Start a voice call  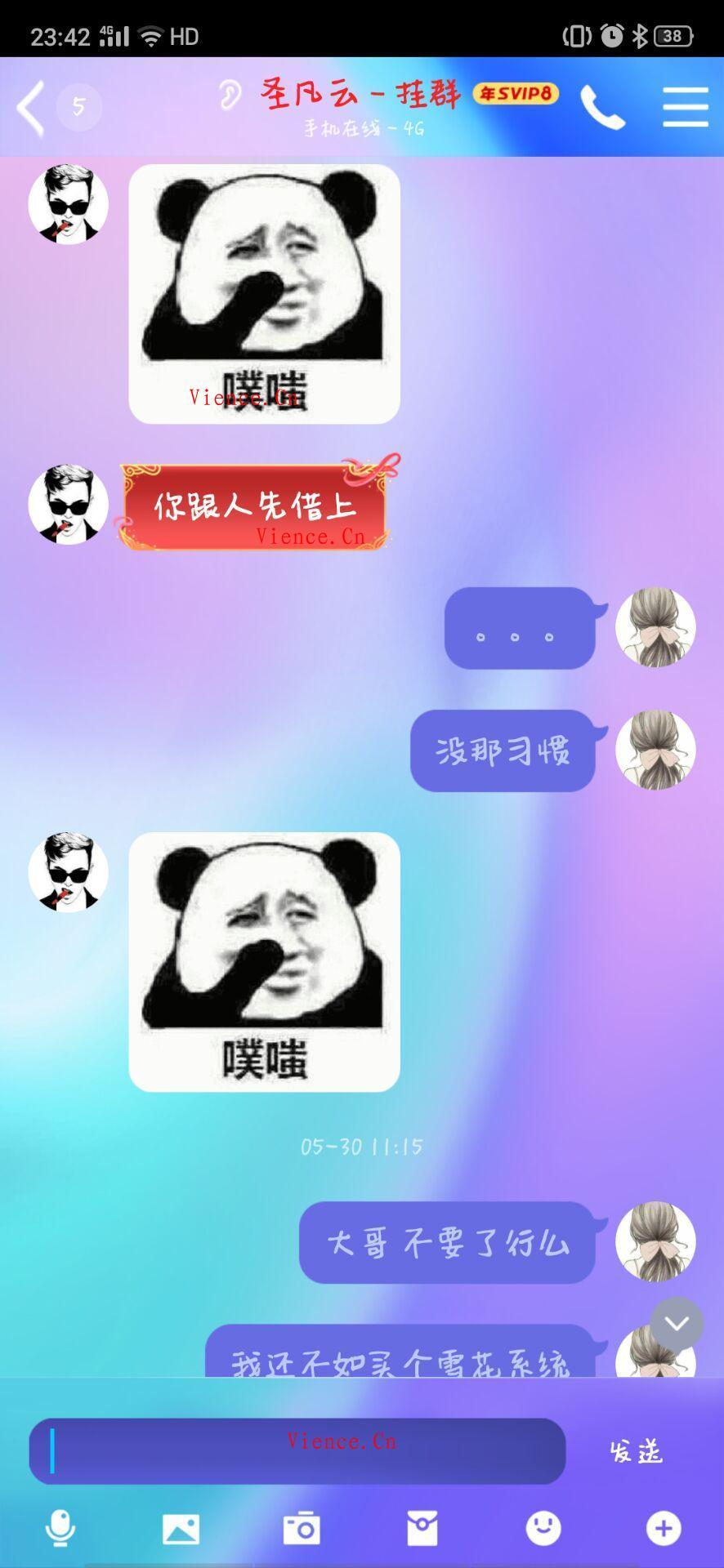[602, 108]
